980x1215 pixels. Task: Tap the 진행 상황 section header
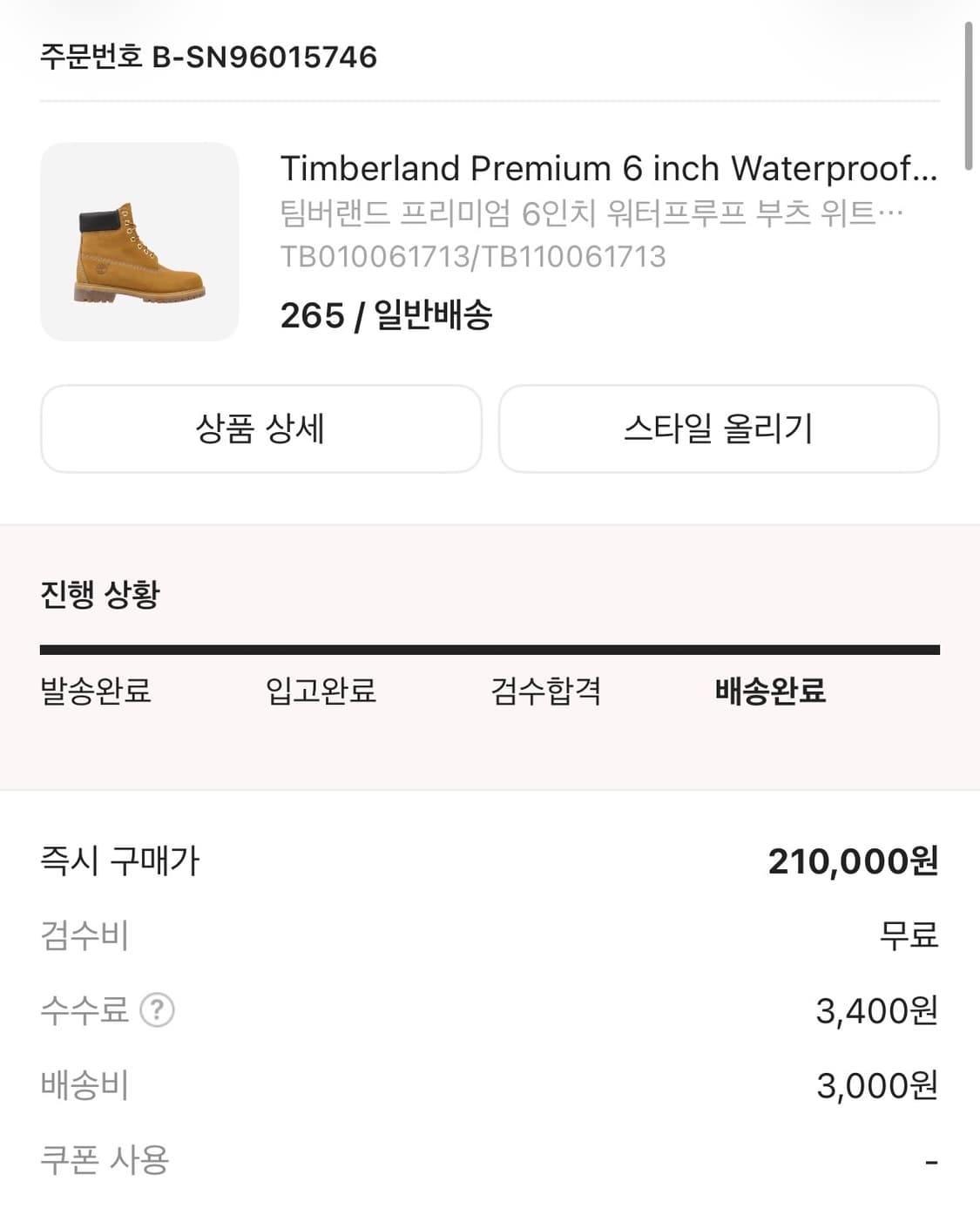(101, 595)
